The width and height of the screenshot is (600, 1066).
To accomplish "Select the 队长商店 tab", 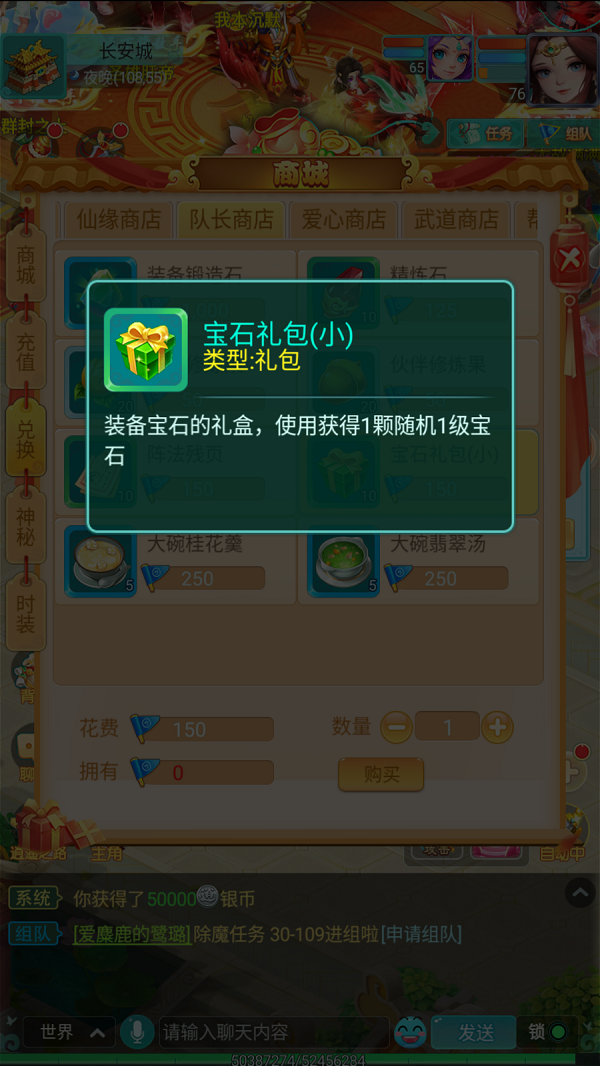I will click(232, 220).
